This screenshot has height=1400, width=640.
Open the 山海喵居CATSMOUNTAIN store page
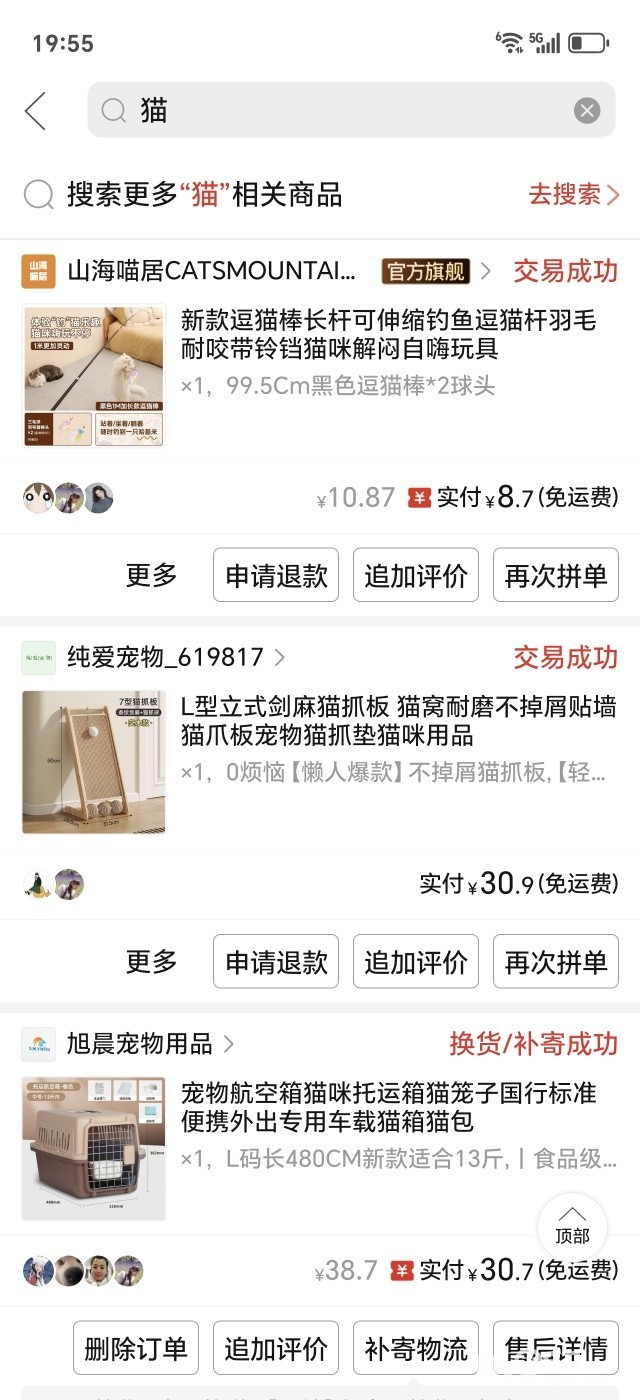(x=211, y=271)
